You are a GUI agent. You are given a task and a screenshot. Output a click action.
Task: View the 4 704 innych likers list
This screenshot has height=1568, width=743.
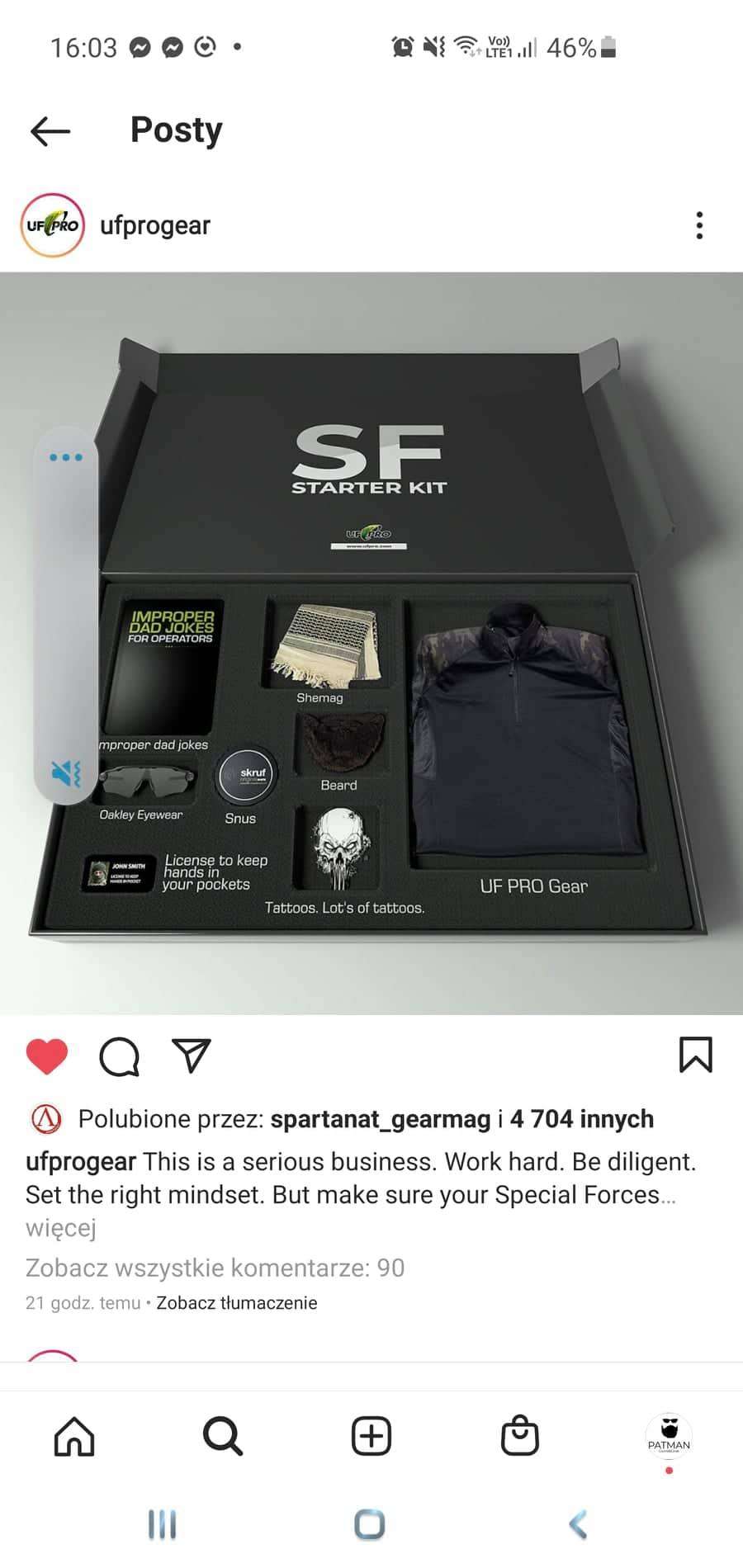[581, 1119]
